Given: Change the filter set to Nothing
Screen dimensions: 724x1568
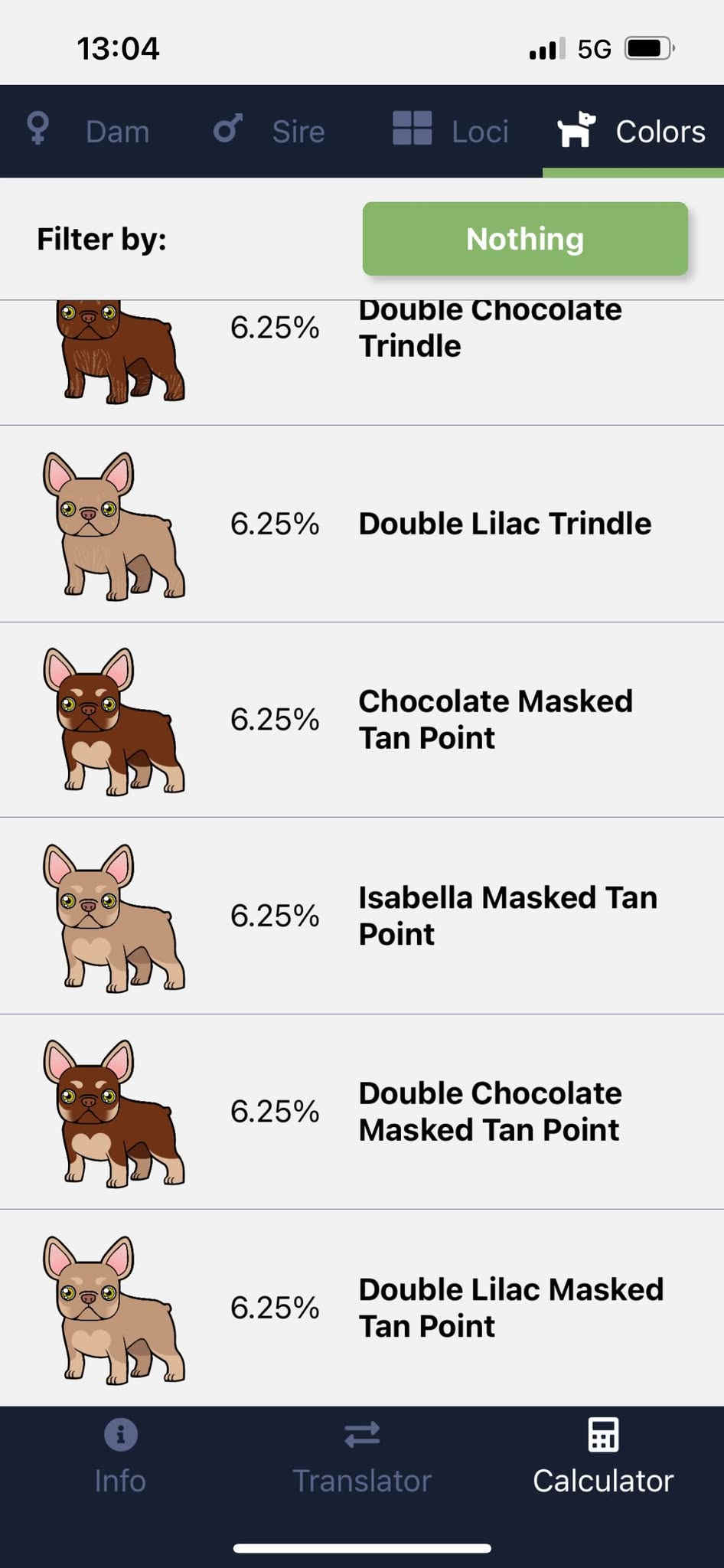Looking at the screenshot, I should tap(525, 239).
